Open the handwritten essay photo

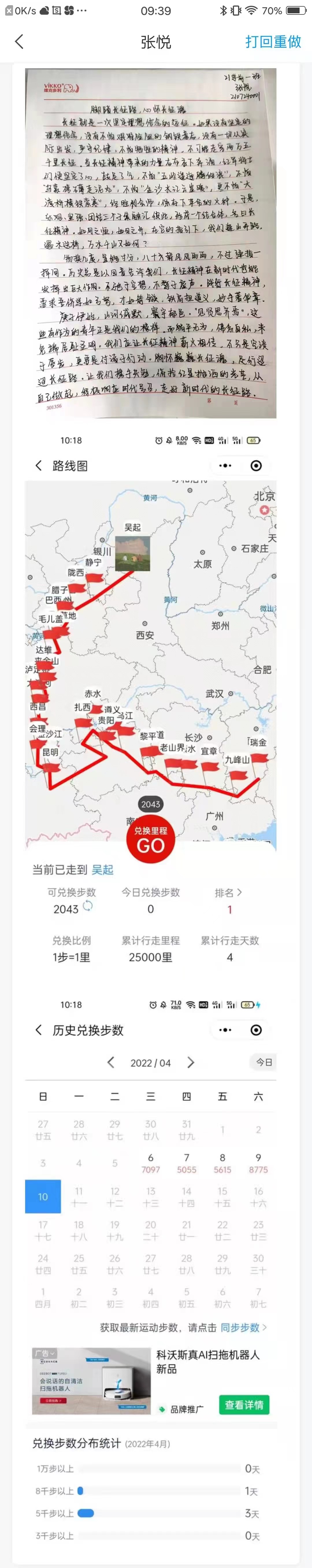(150, 244)
